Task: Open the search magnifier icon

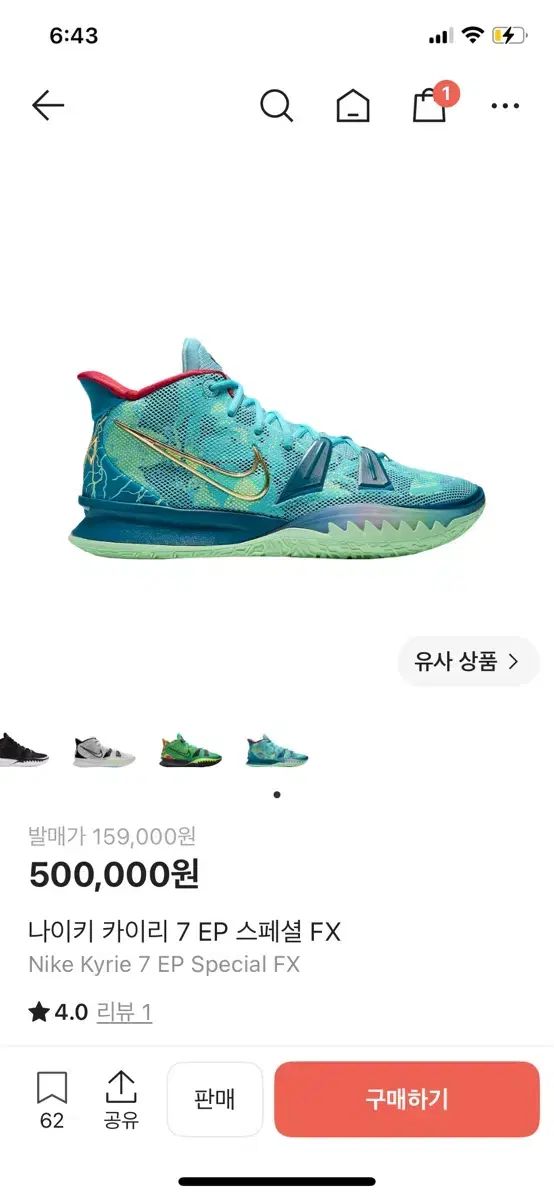Action: click(276, 105)
